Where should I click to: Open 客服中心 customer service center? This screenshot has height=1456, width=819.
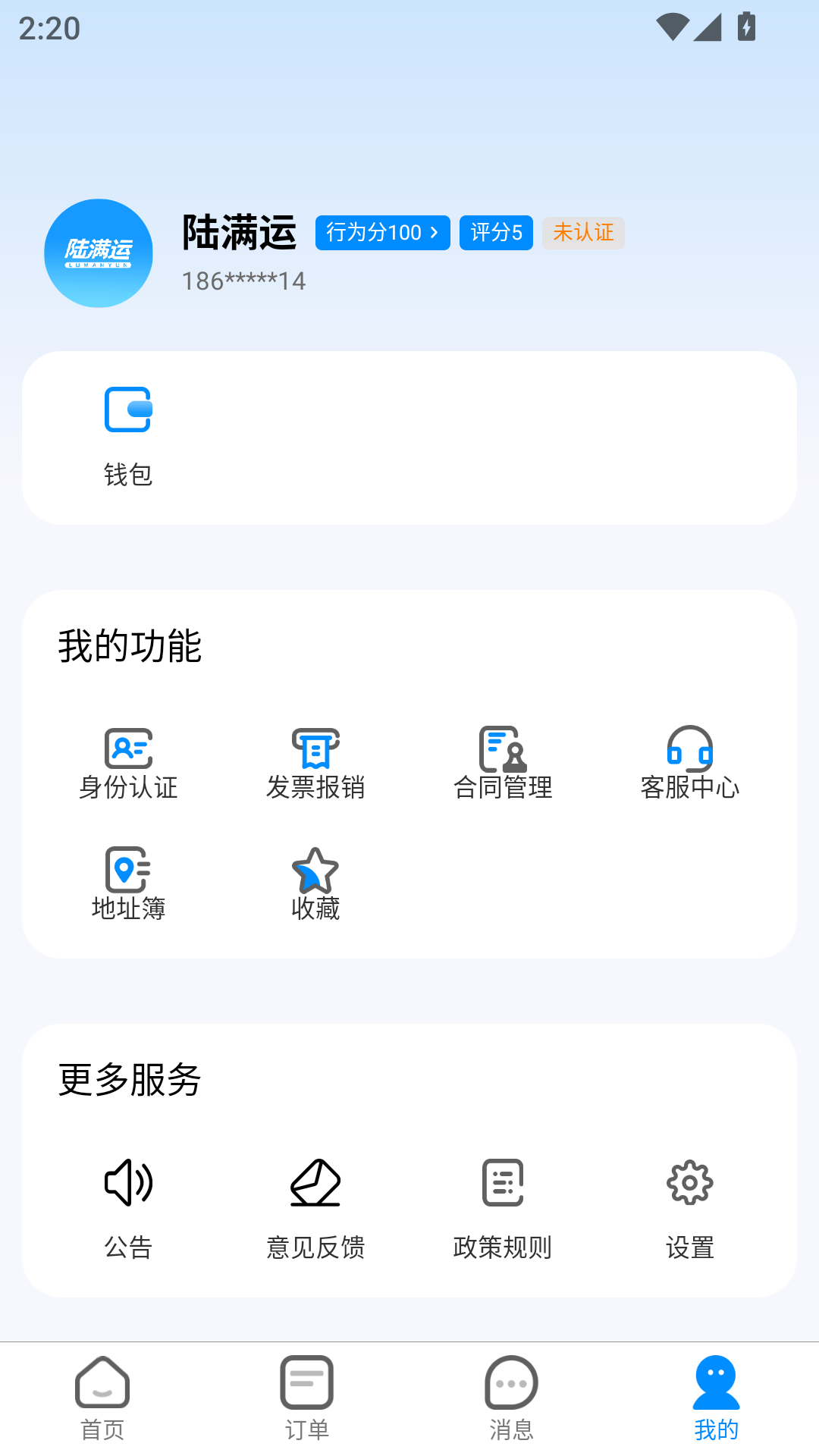tap(689, 751)
